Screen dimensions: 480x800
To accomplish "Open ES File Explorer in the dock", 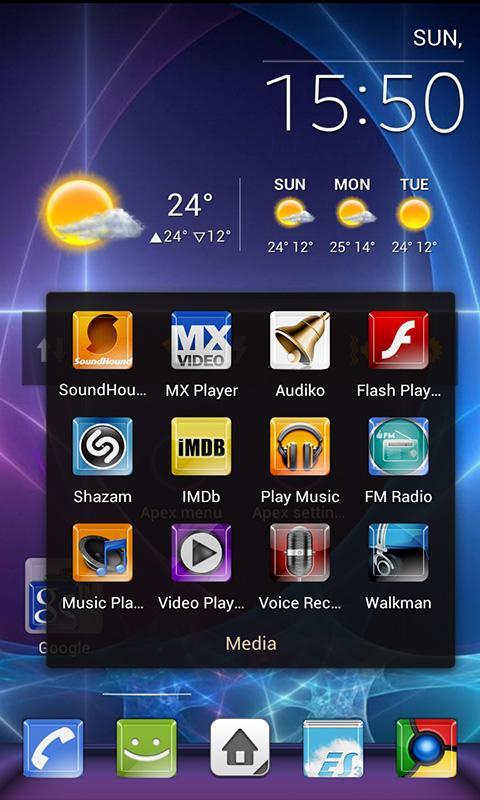I will pos(334,748).
